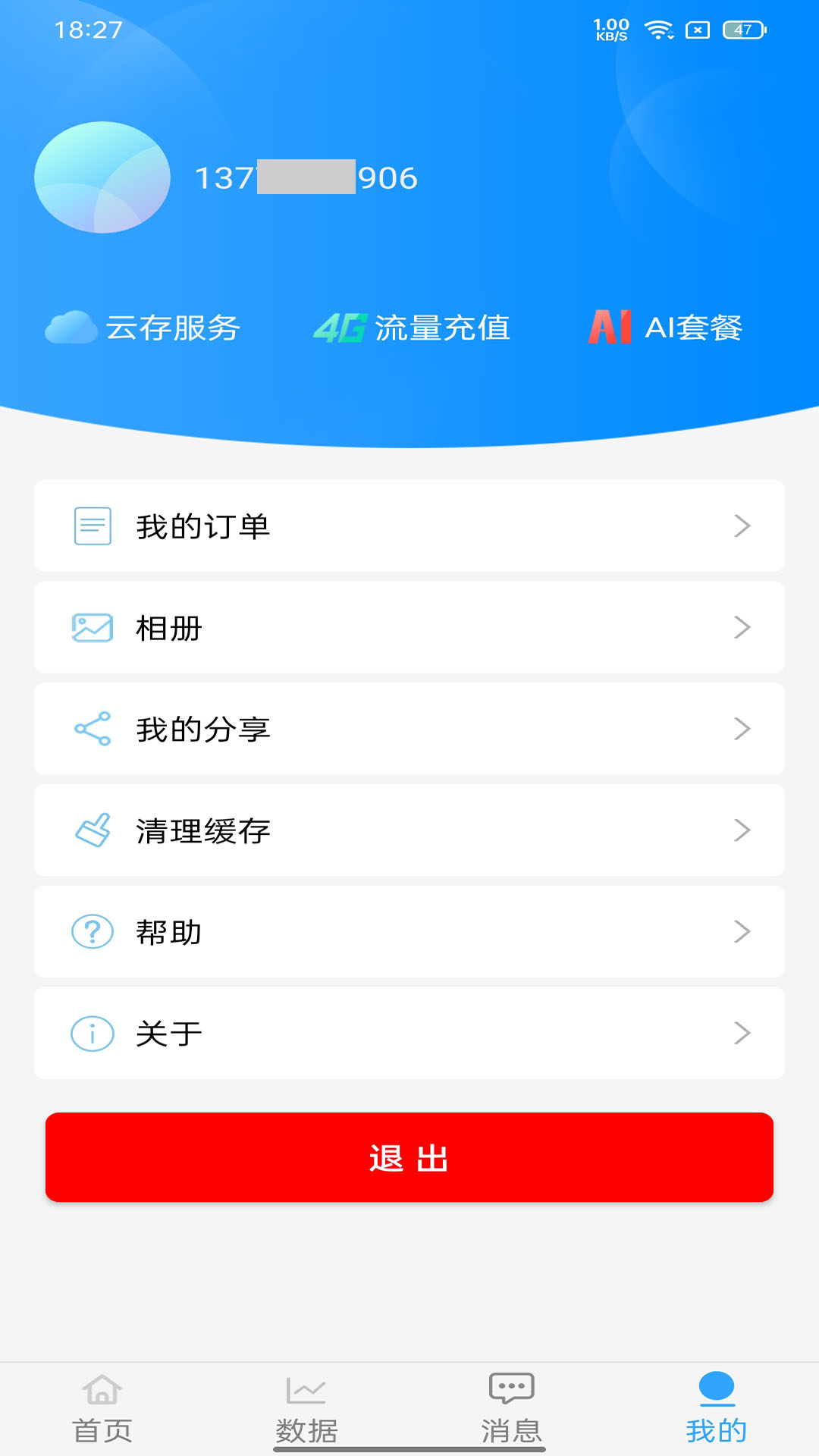
Task: Select 清理缓存 to clear cache
Action: [409, 830]
